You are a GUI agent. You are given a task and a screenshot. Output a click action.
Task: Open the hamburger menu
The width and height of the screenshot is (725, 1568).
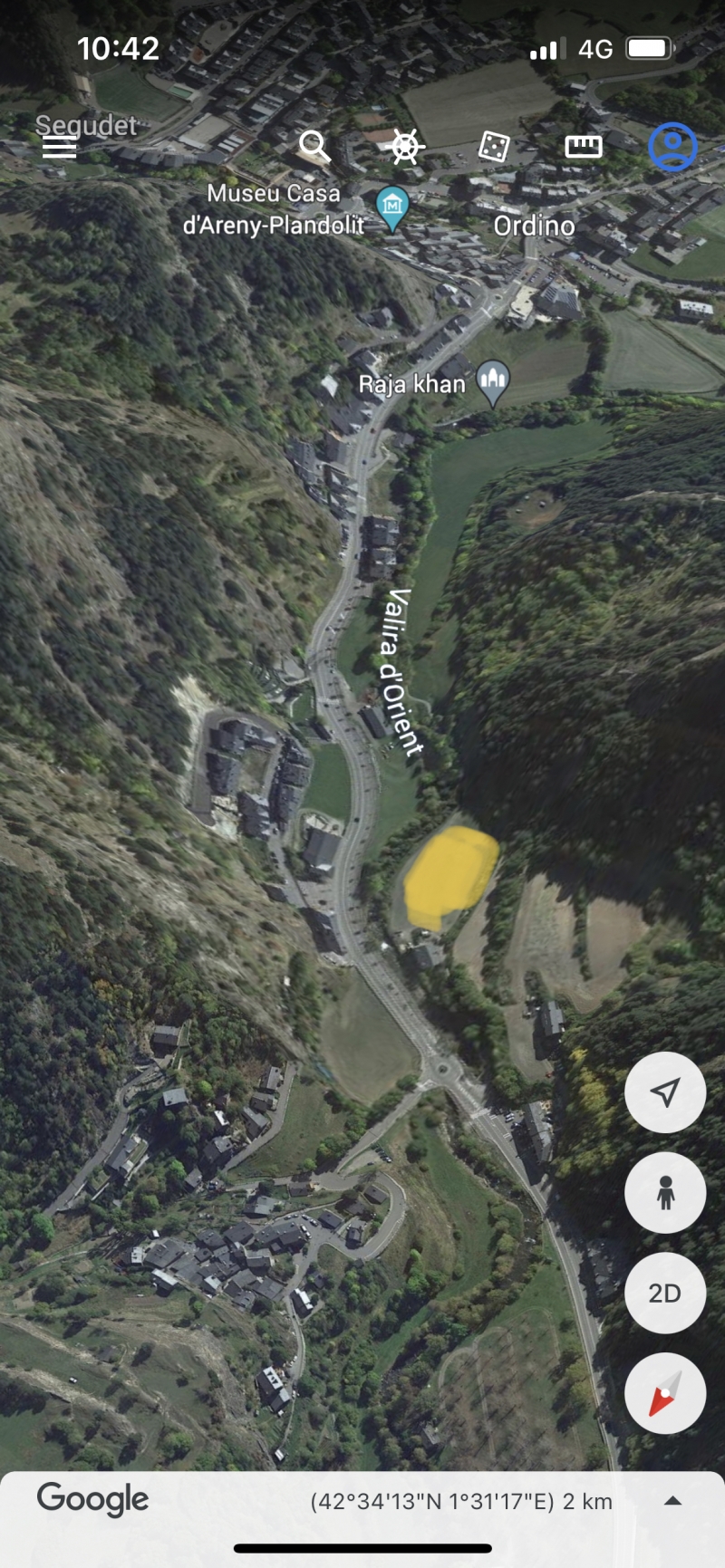click(x=60, y=148)
